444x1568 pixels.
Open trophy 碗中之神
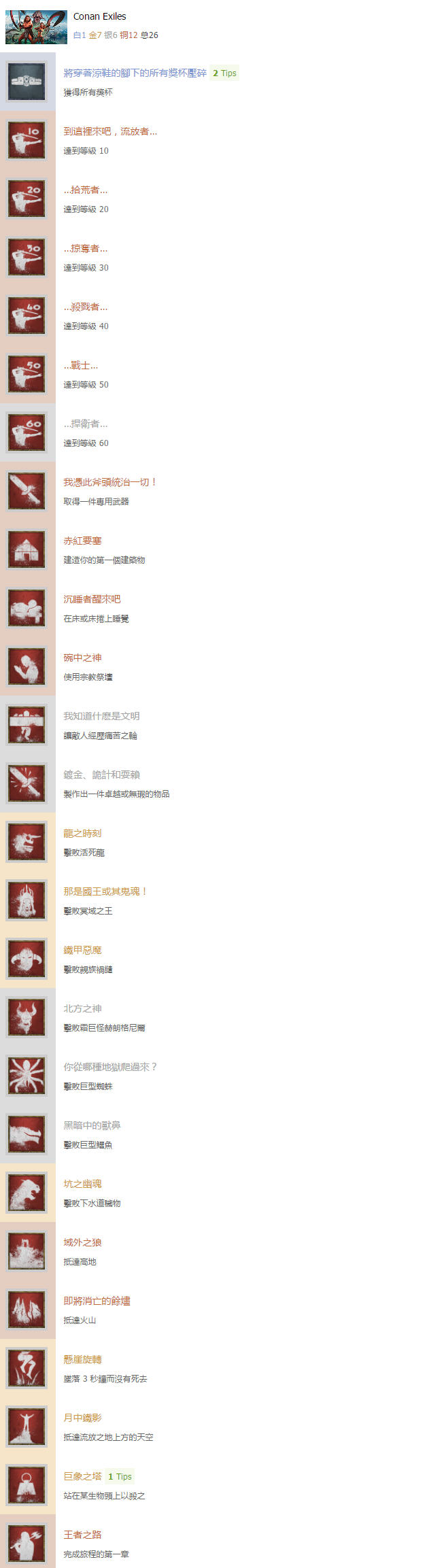click(82, 658)
